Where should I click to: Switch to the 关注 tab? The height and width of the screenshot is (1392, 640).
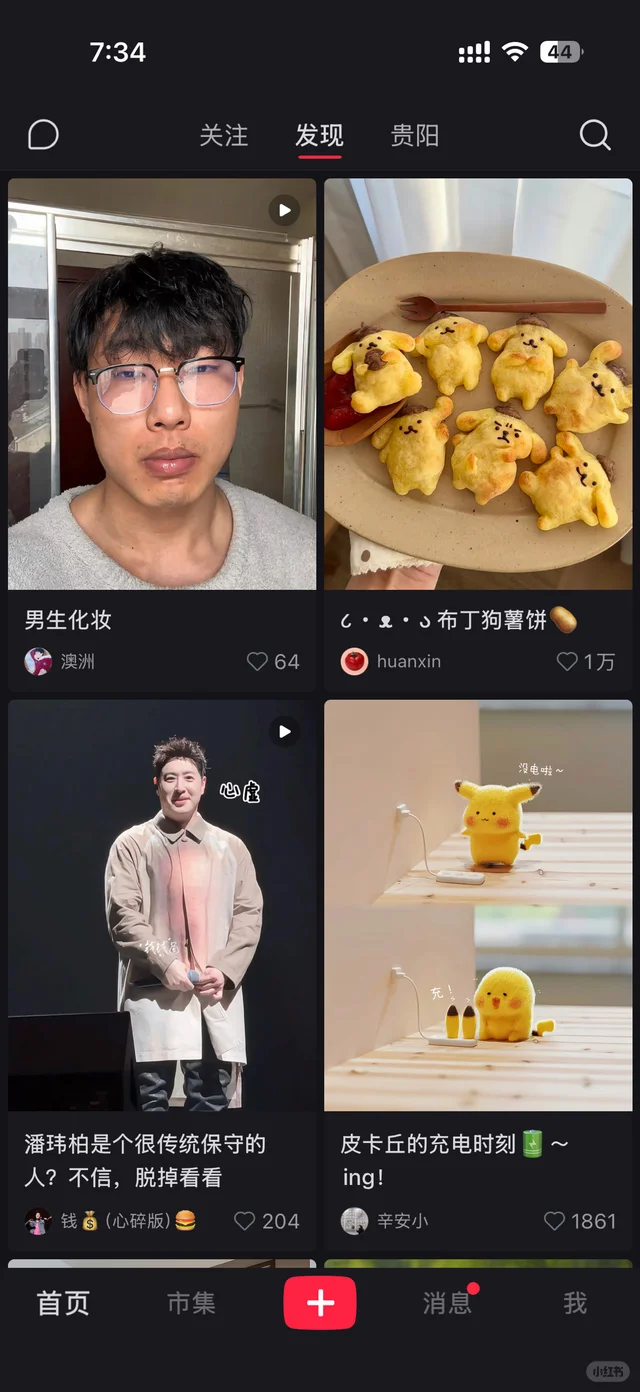pyautogui.click(x=223, y=135)
